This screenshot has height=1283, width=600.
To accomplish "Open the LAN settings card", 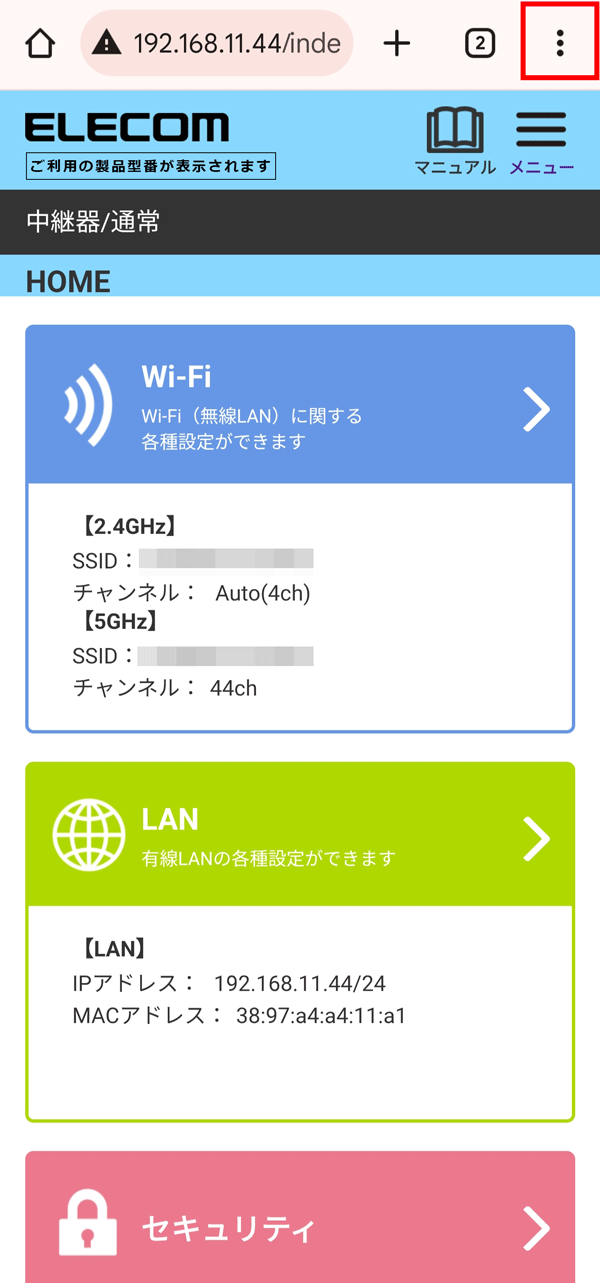I will coord(300,836).
